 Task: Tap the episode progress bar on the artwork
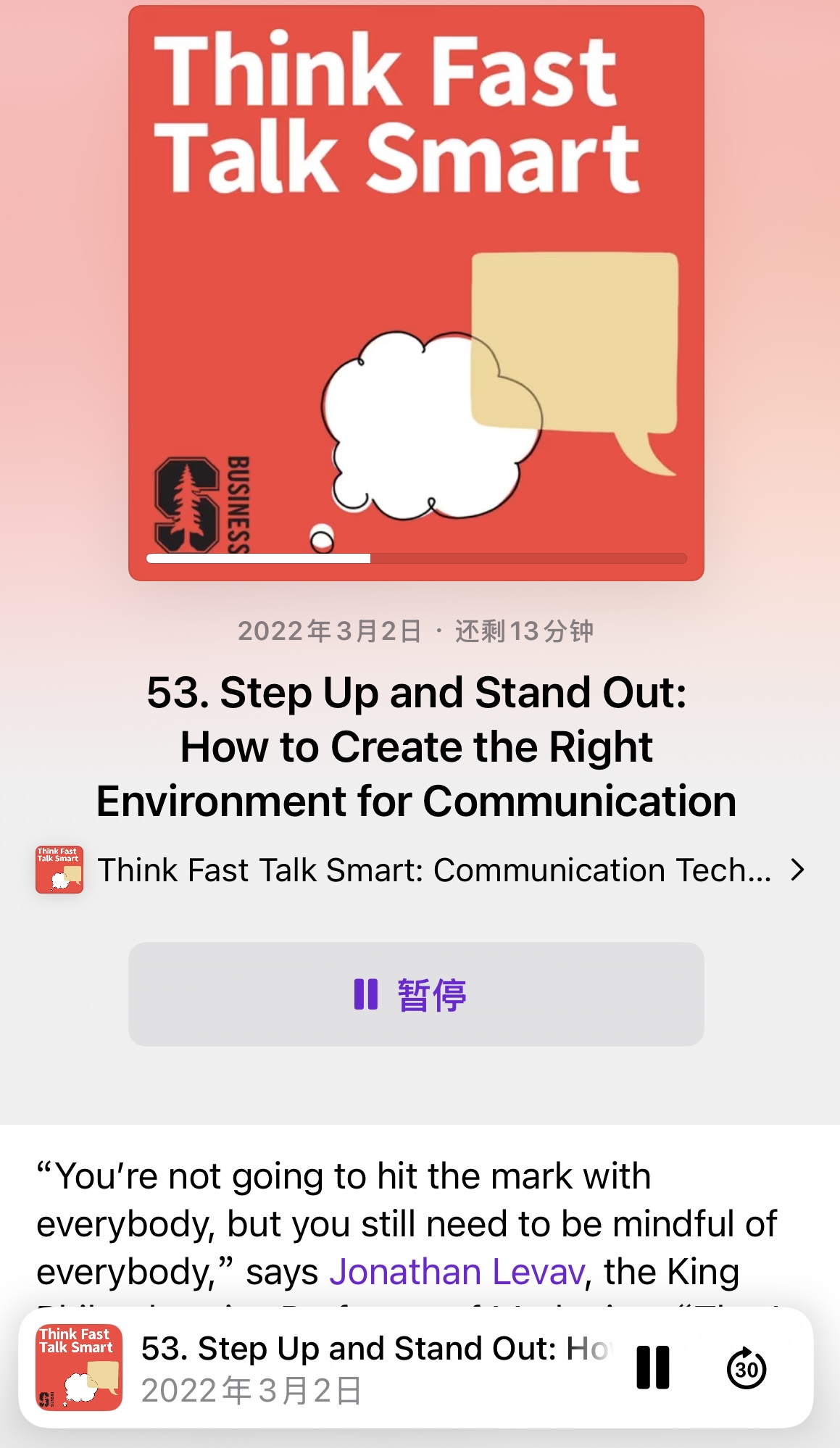(416, 558)
